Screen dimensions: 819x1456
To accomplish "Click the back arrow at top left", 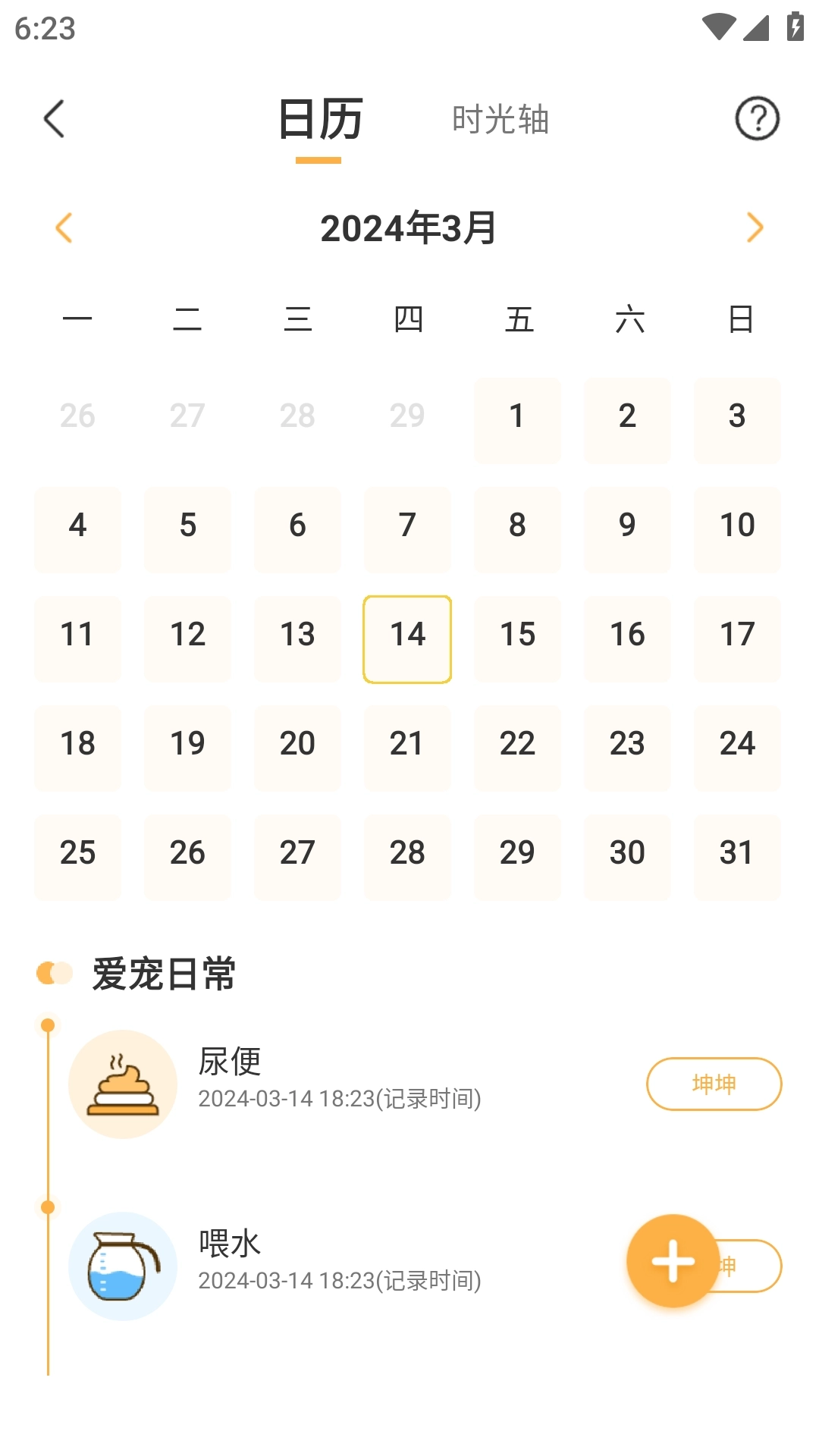I will point(54,119).
